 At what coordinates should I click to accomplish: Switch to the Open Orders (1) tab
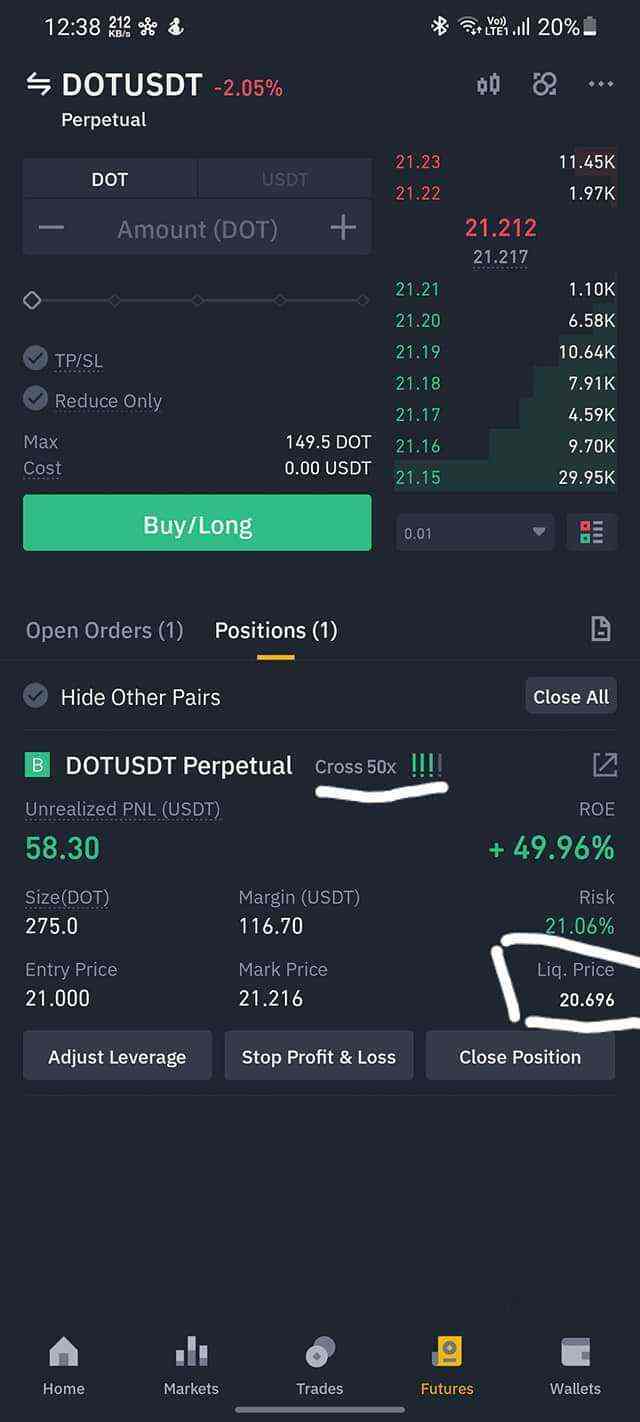click(104, 630)
